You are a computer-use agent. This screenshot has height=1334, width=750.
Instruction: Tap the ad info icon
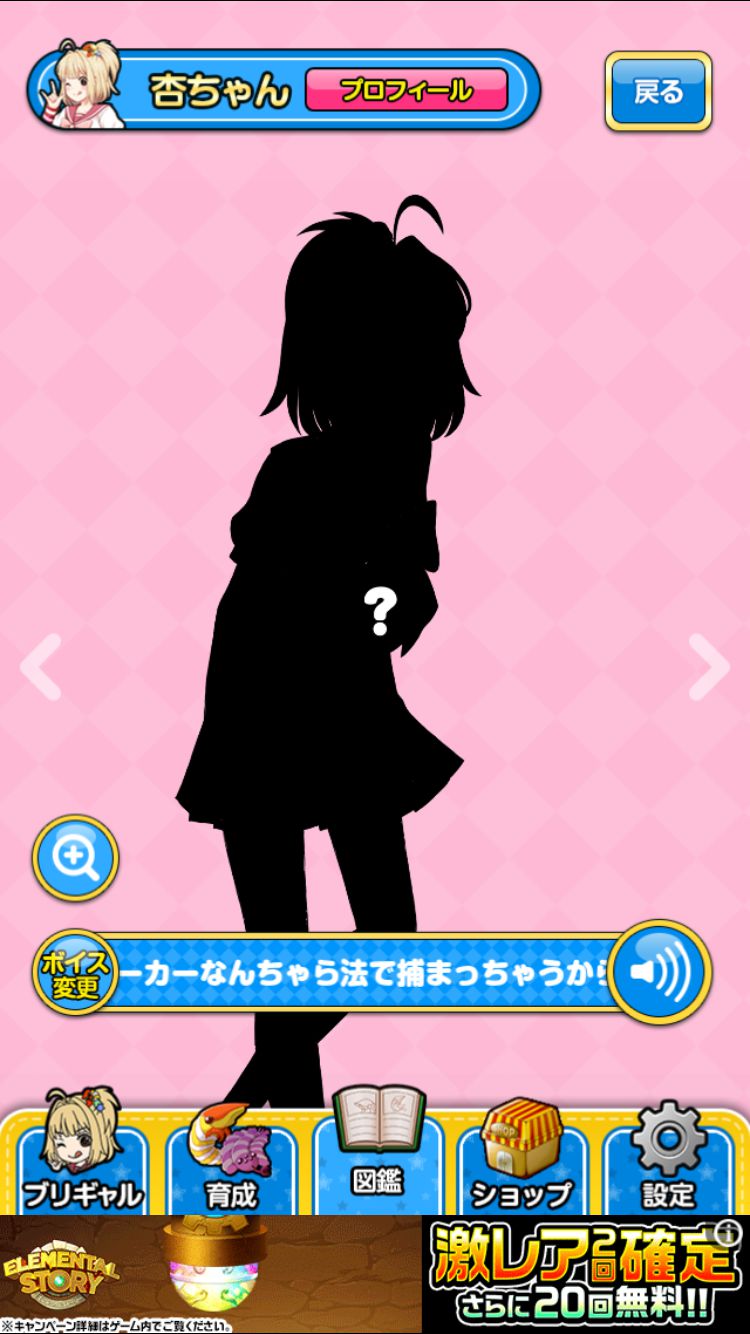[x=731, y=1229]
